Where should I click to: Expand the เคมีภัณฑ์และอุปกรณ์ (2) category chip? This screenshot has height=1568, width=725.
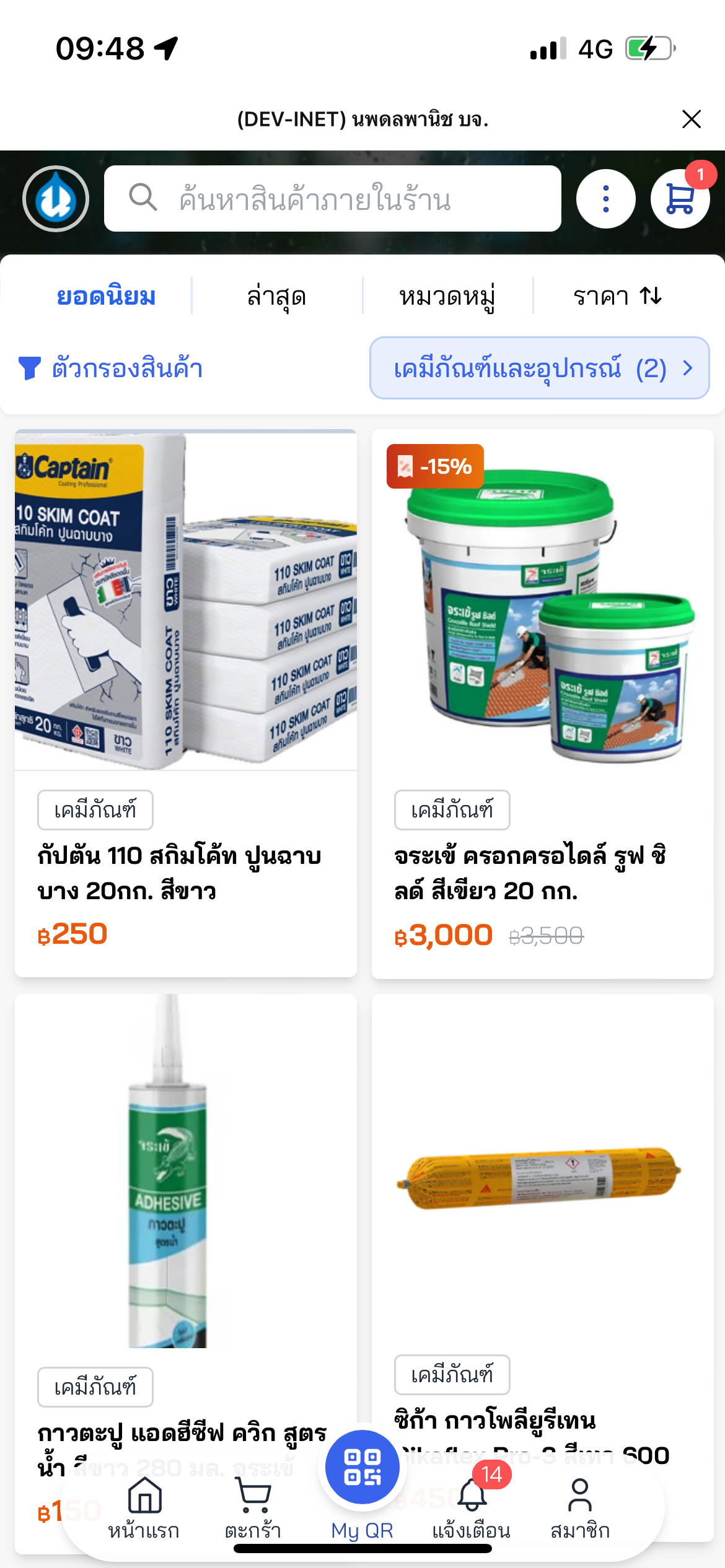point(539,368)
